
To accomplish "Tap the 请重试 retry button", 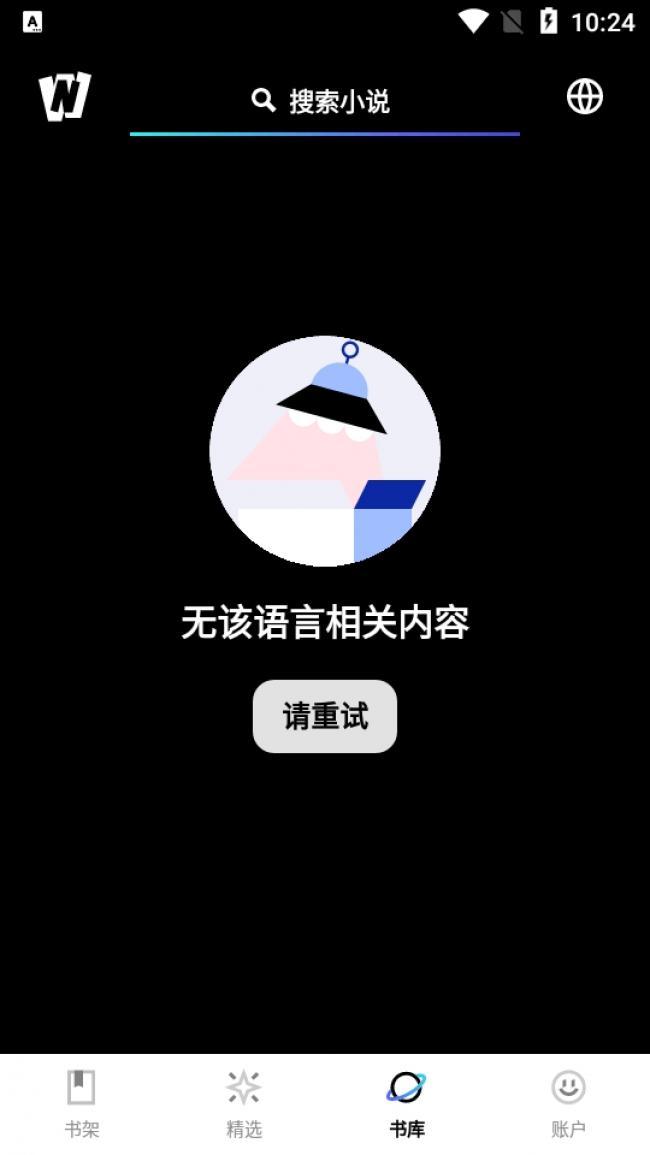I will pyautogui.click(x=325, y=716).
